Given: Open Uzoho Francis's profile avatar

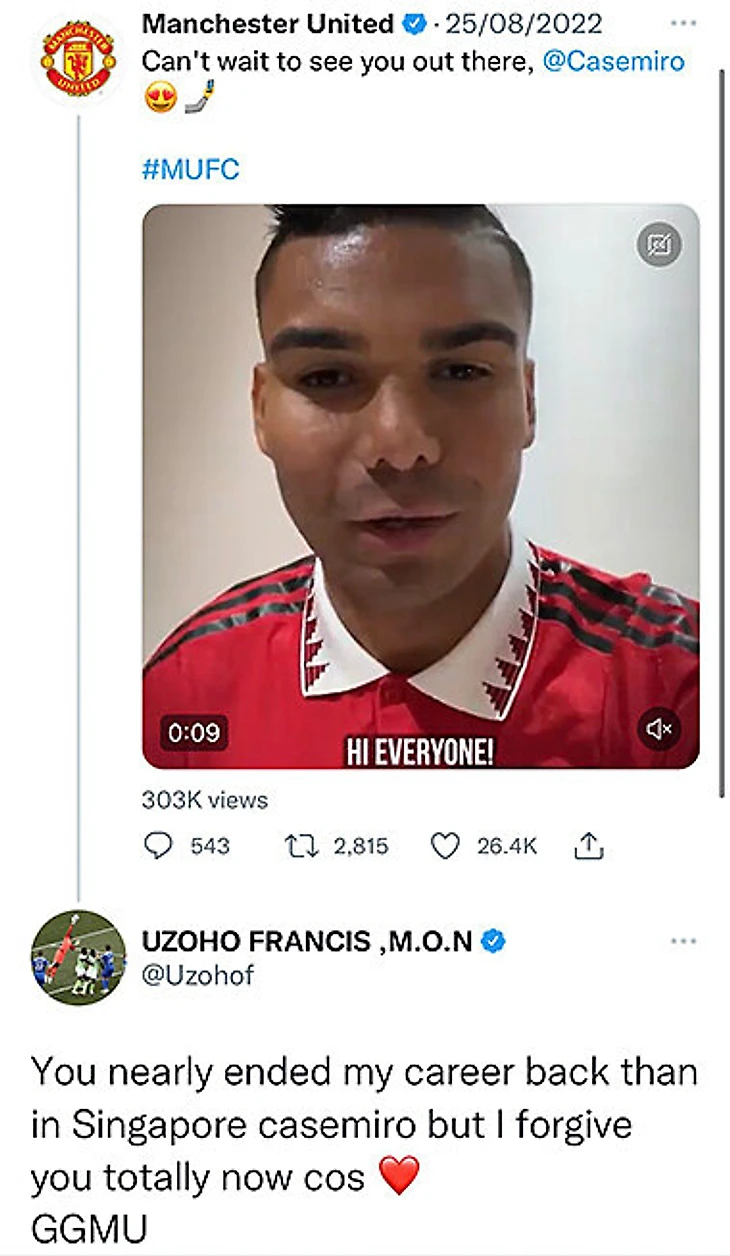Looking at the screenshot, I should pos(79,957).
